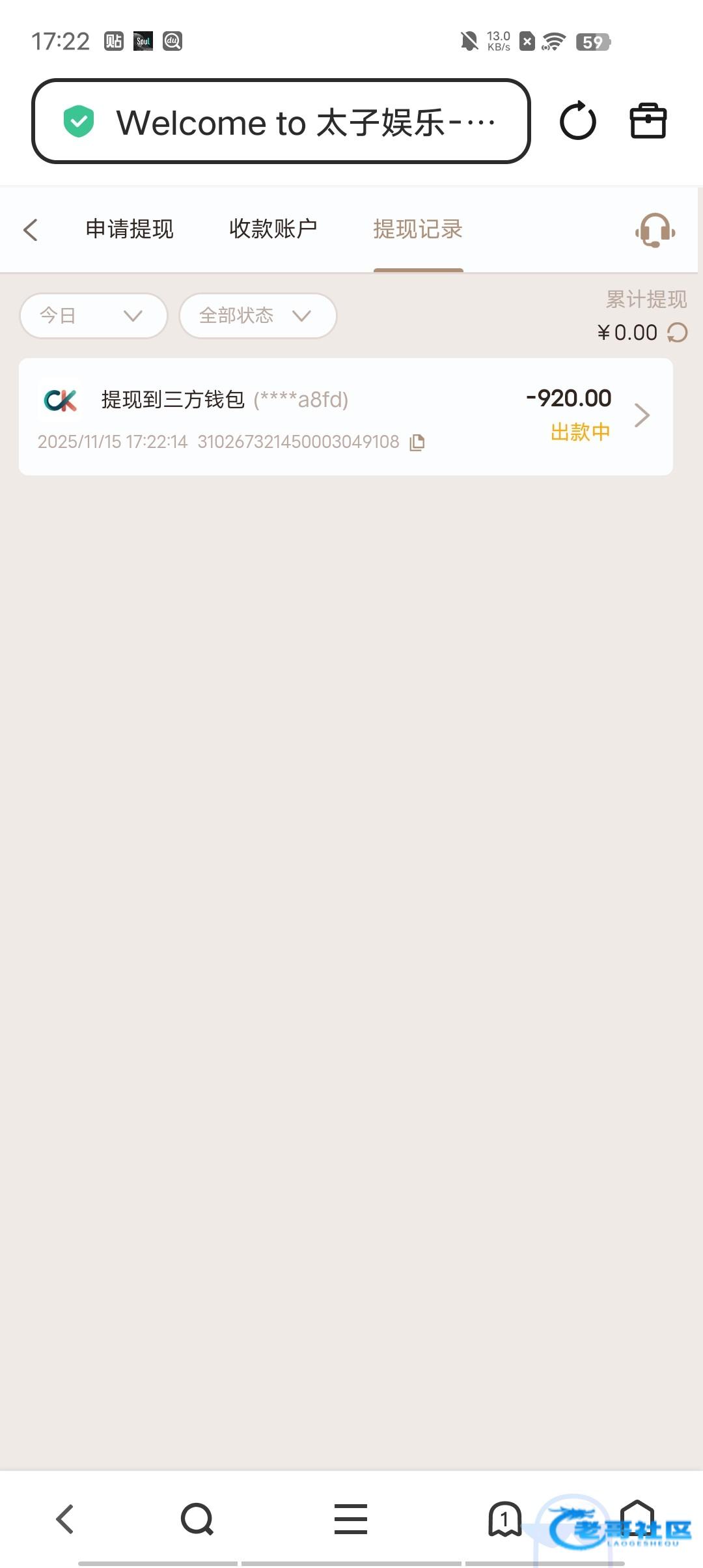Open browser search from the bottom bar
This screenshot has width=703, height=1568.
[197, 1519]
